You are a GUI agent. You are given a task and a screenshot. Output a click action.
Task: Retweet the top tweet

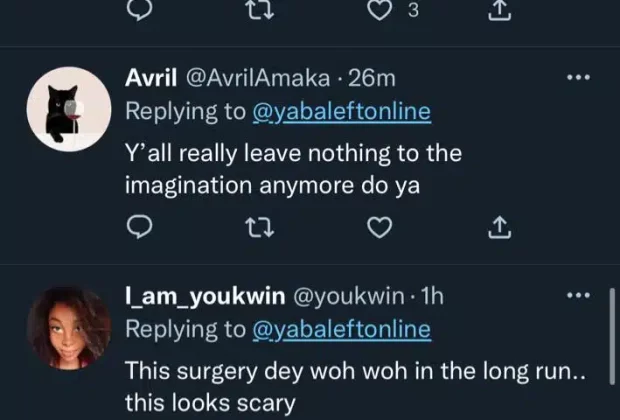coord(259,10)
